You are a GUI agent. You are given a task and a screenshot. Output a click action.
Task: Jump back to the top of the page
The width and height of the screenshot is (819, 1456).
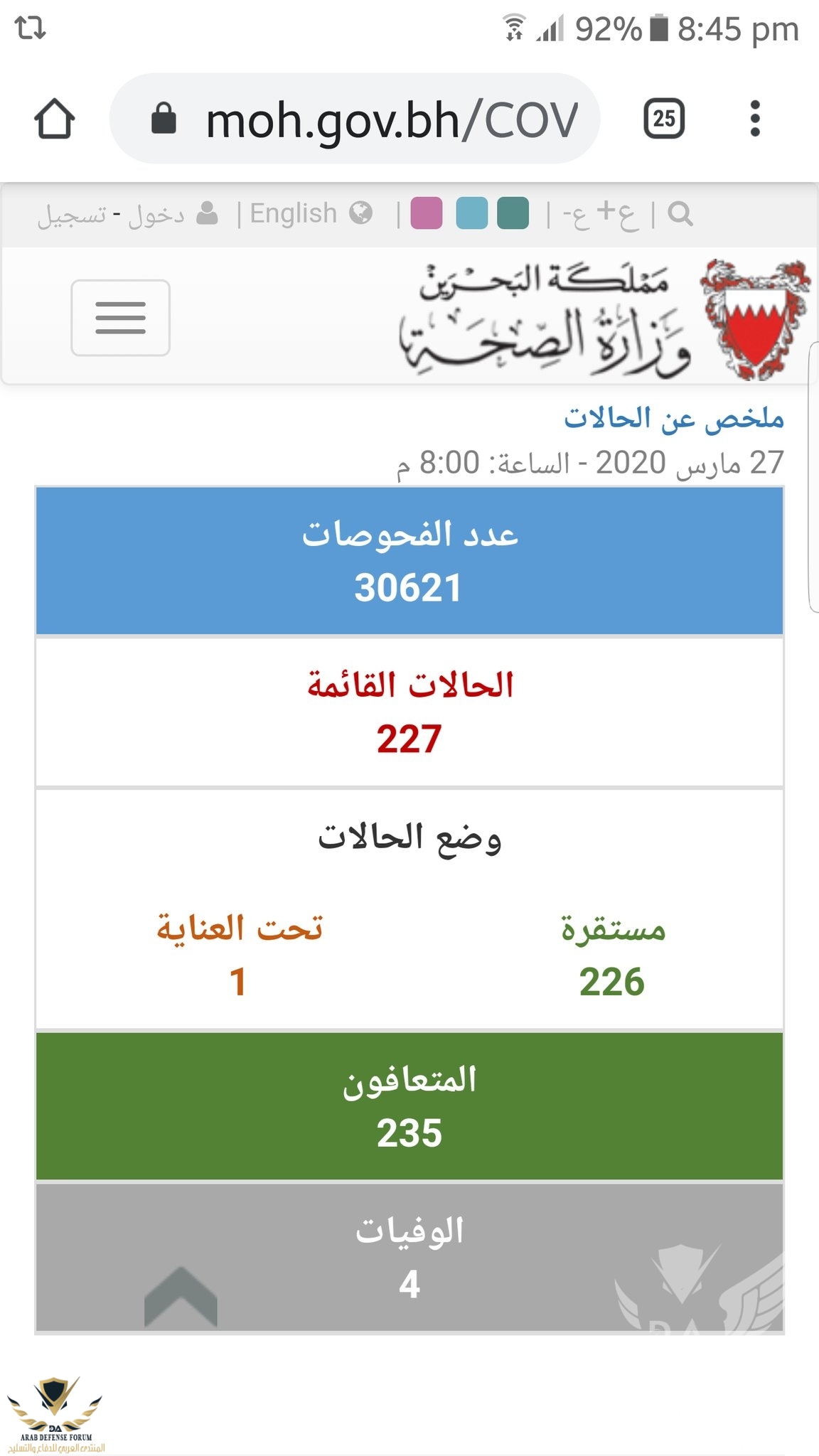pyautogui.click(x=181, y=1297)
